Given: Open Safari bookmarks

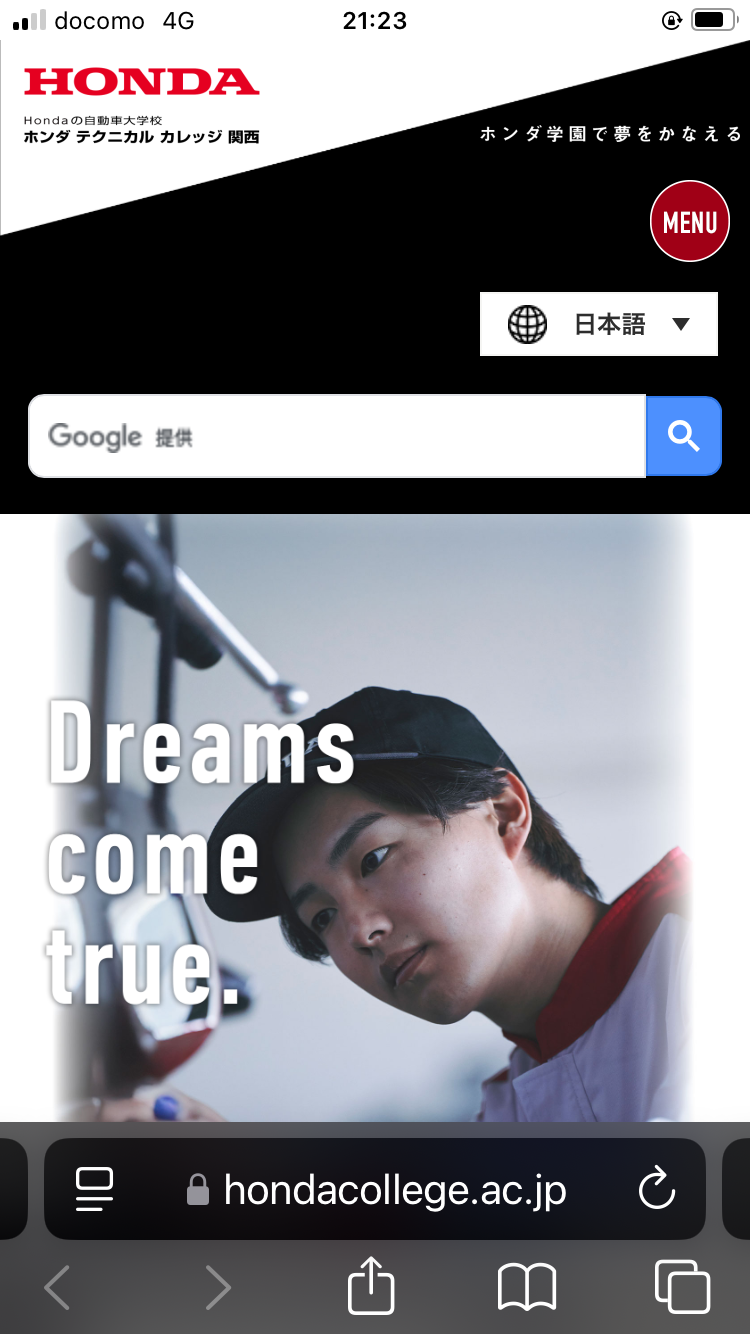Looking at the screenshot, I should tap(527, 1286).
